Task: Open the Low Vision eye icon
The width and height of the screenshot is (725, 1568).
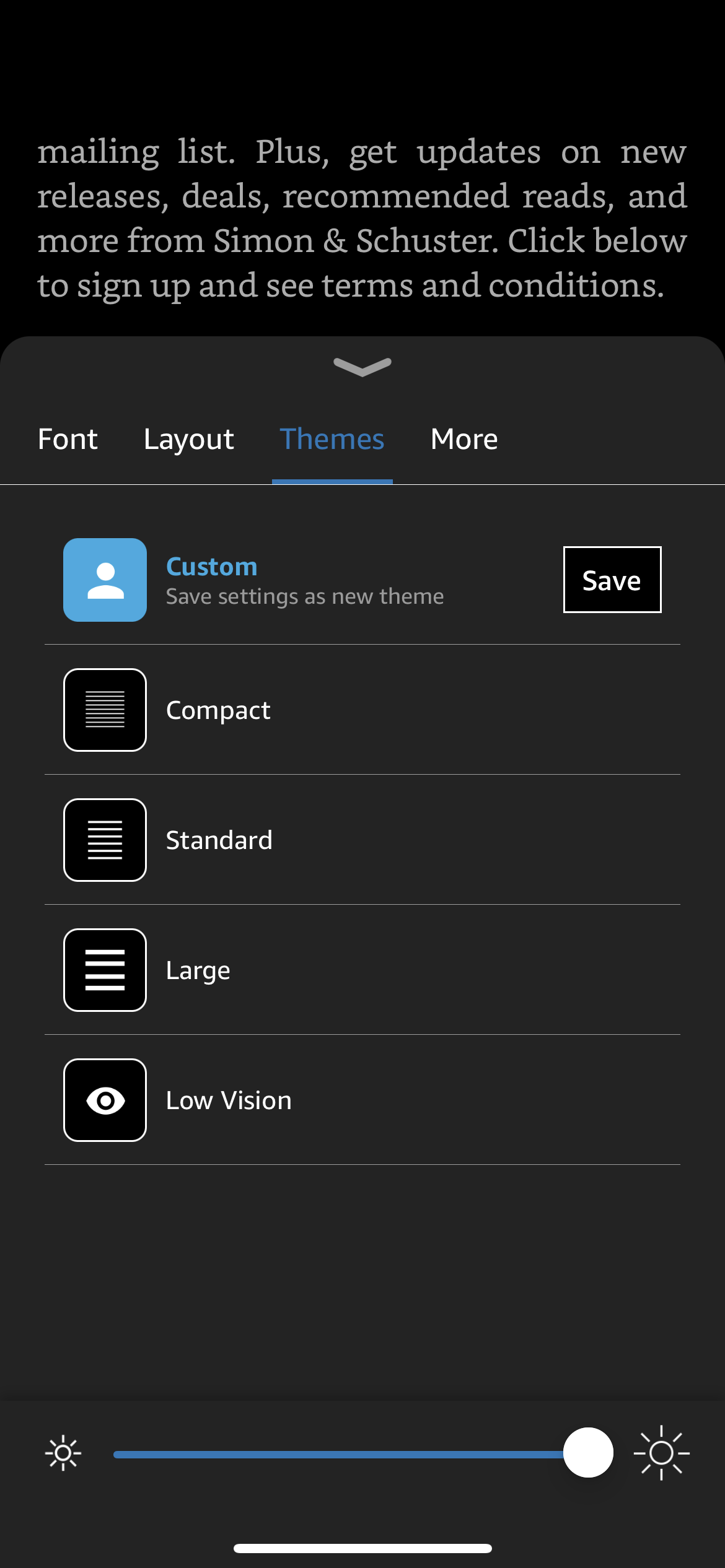Action: click(x=105, y=1099)
